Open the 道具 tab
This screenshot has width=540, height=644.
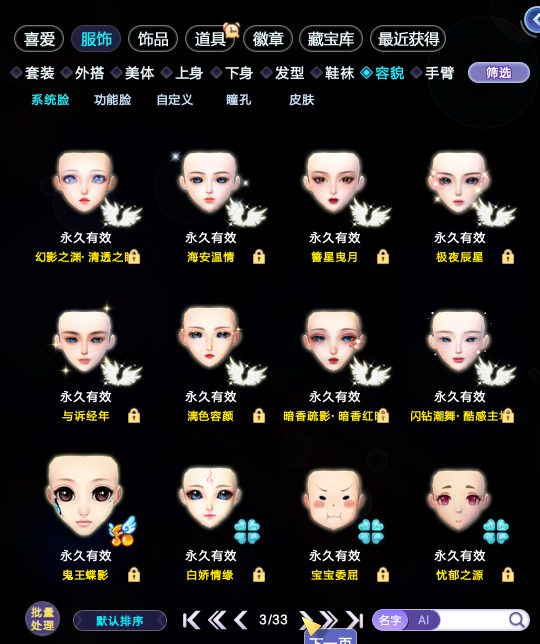tap(210, 39)
